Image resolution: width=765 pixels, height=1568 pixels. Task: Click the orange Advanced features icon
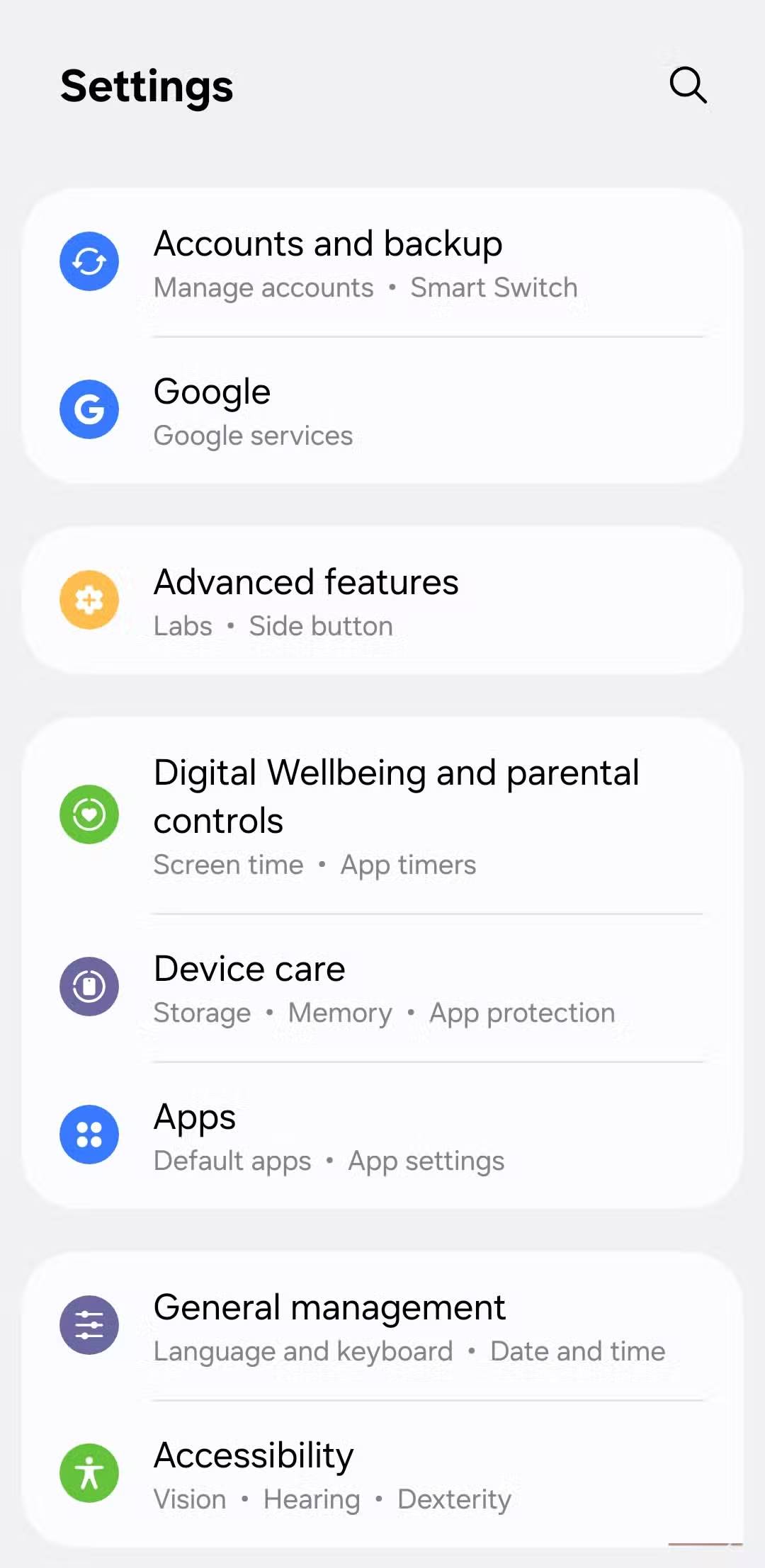click(89, 600)
